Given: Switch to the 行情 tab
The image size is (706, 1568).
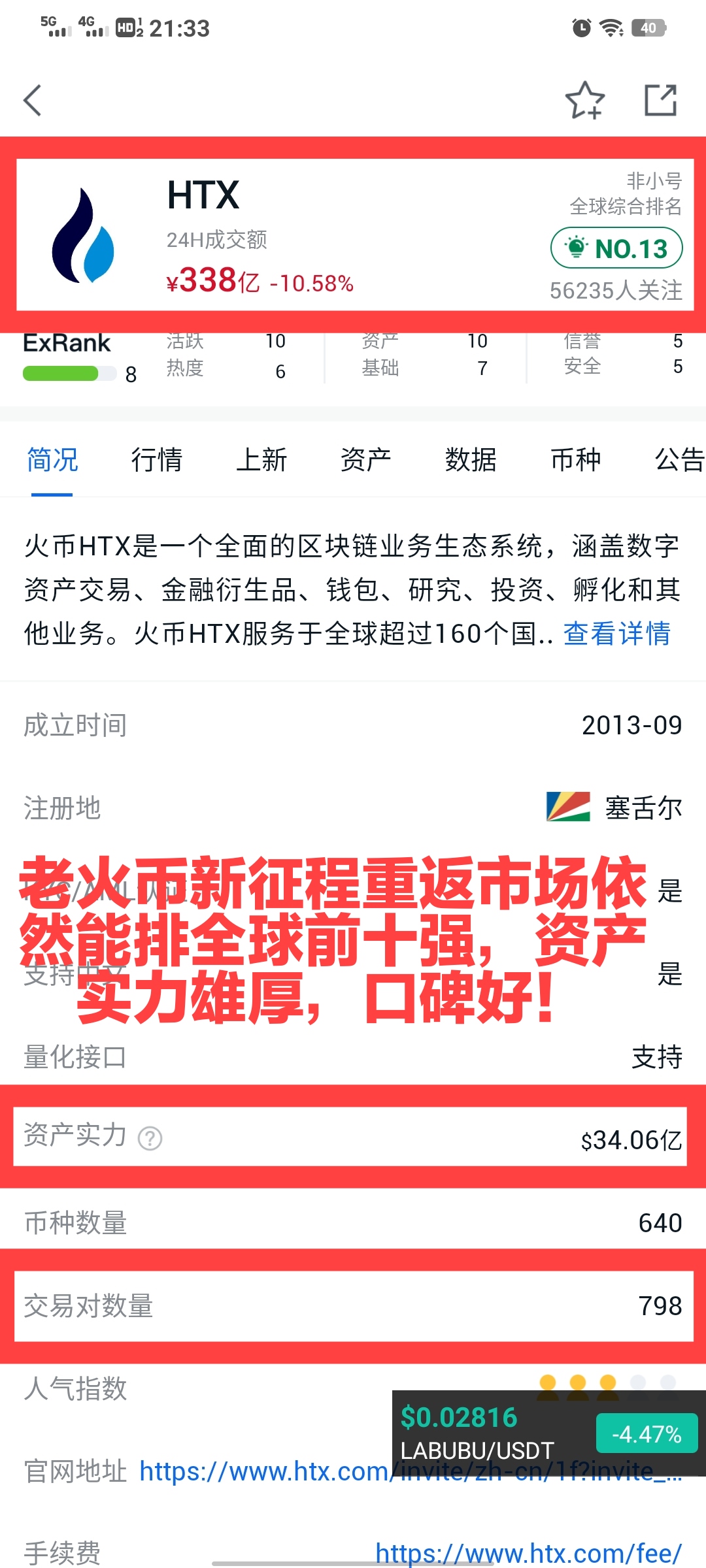Looking at the screenshot, I should (x=157, y=459).
